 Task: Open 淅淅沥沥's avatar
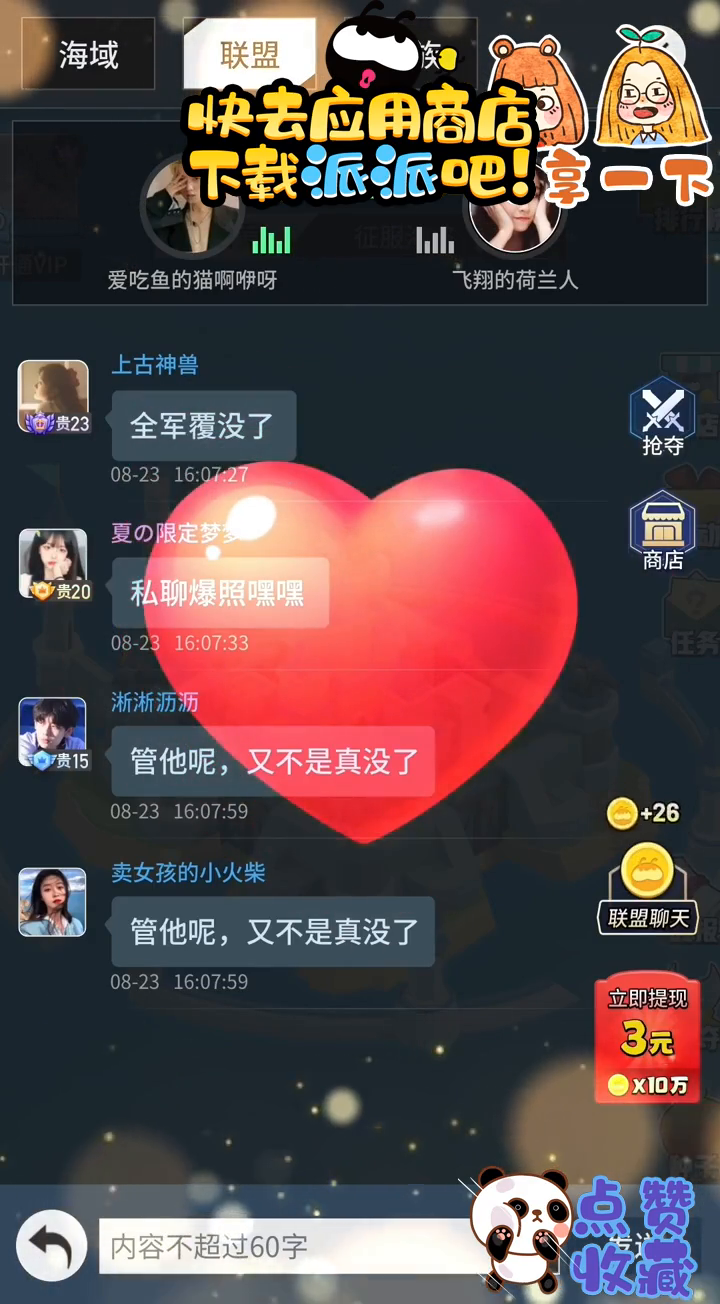(53, 733)
